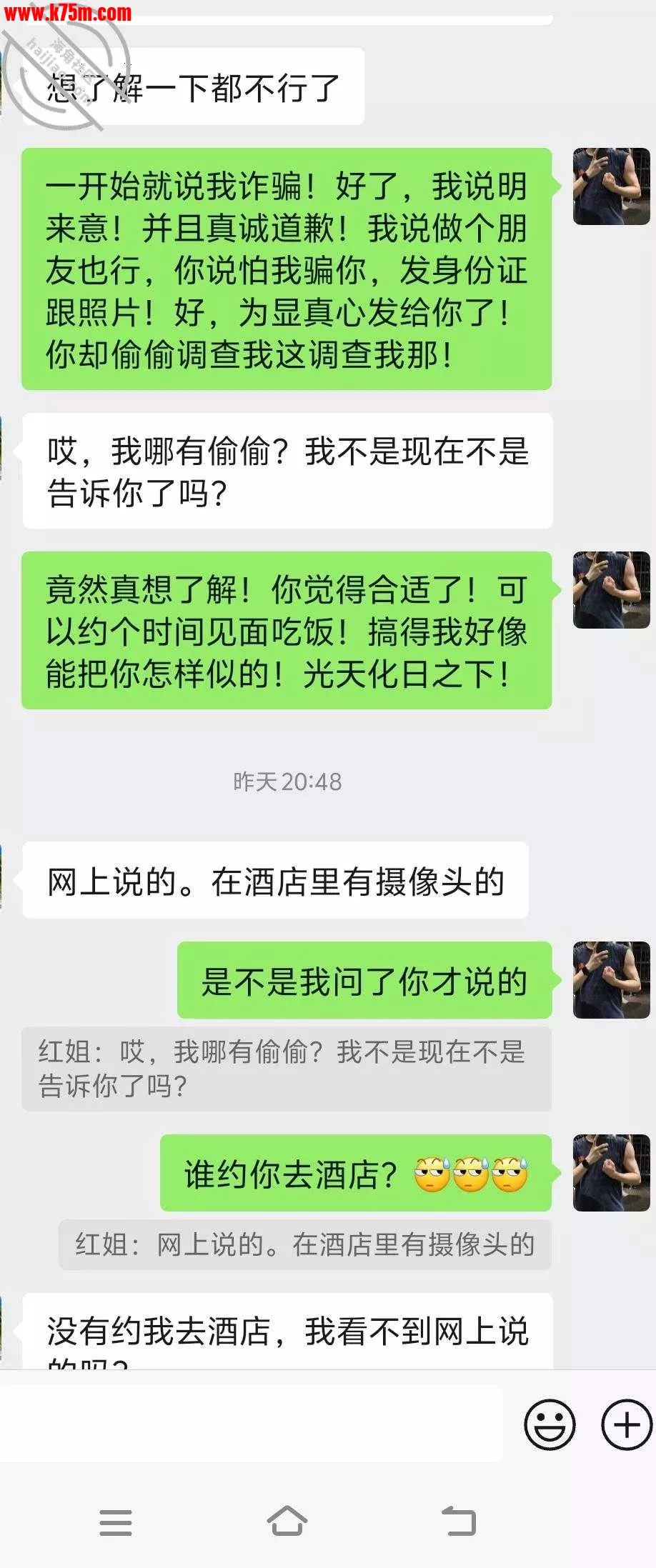
Task: Go back with the system back button
Action: pyautogui.click(x=458, y=1521)
